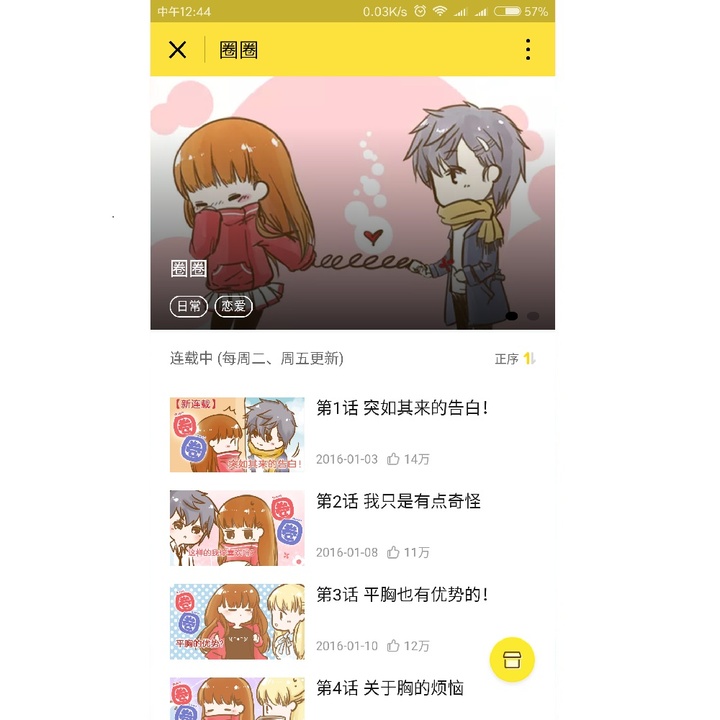Open 第1话 突如其来的告白!
This screenshot has height=720, width=720.
[x=402, y=408]
